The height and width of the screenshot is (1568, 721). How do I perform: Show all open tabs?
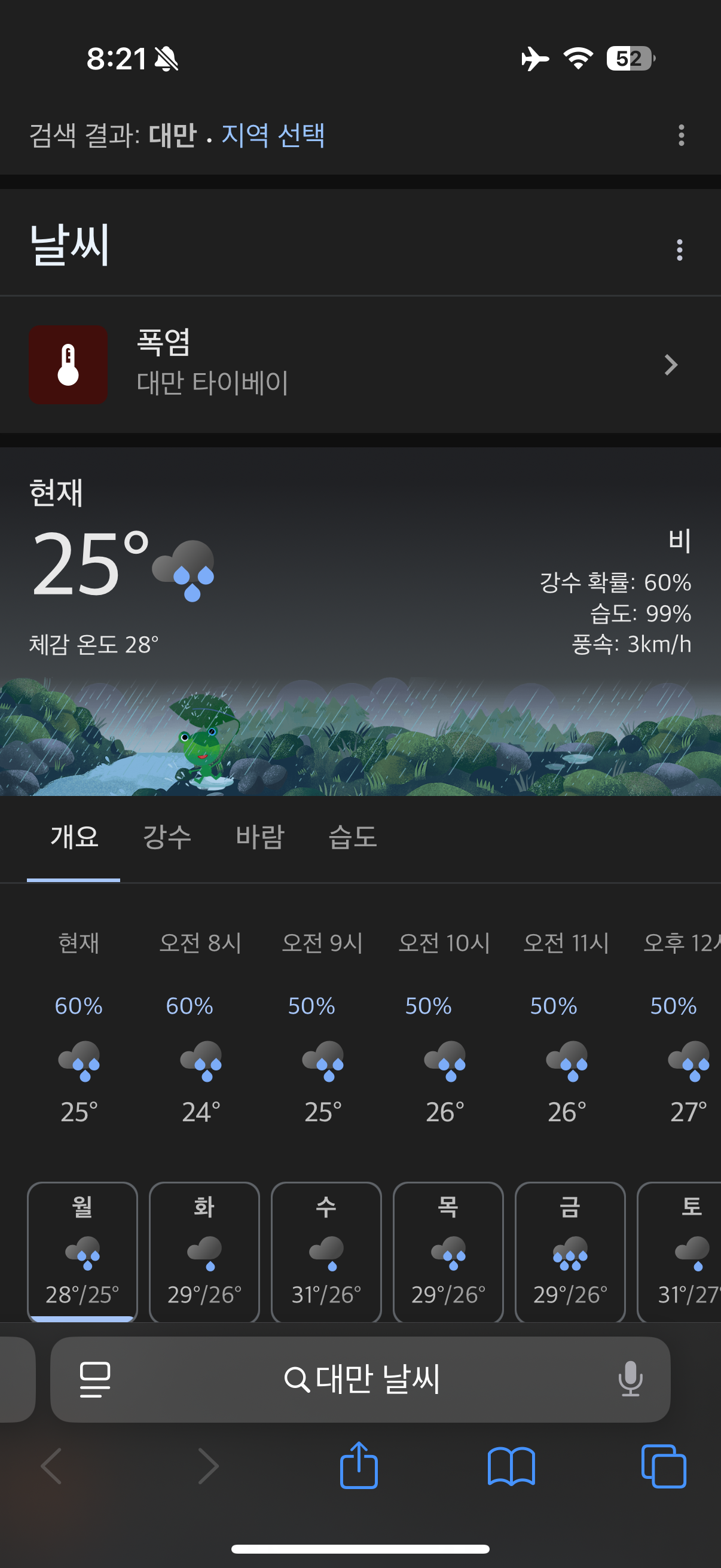coord(664,1466)
